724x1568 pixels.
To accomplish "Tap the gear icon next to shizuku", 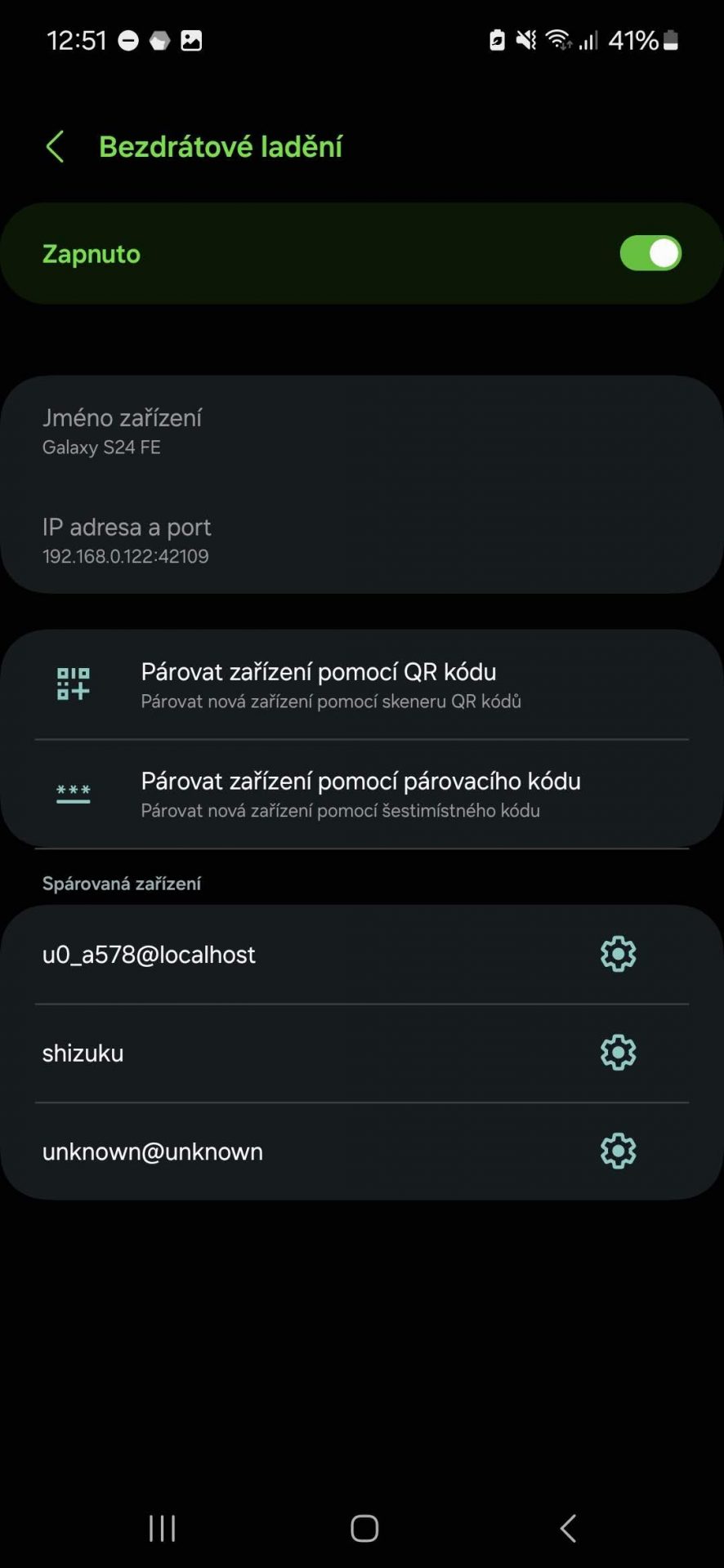I will pos(618,1053).
